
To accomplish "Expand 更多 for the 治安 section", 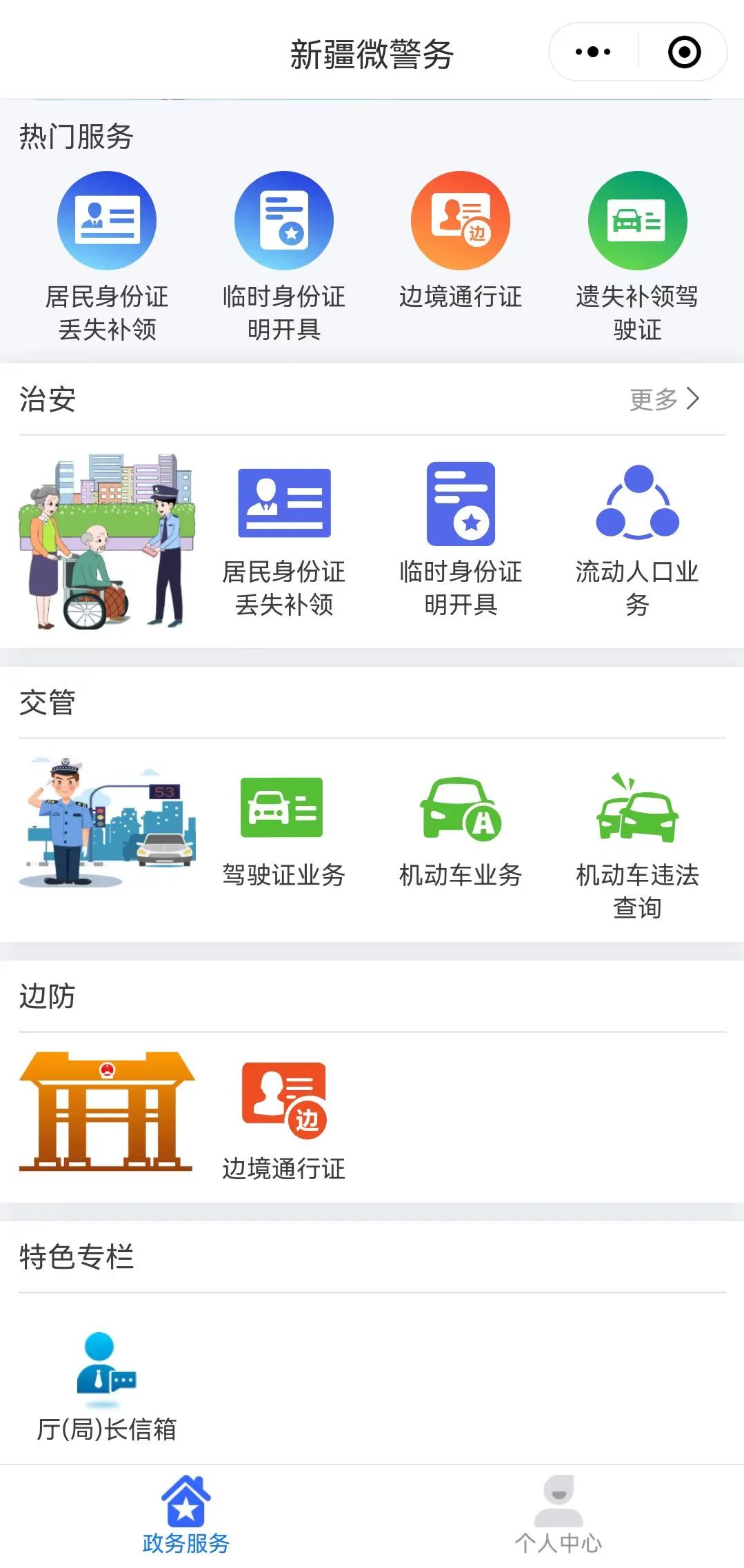I will (x=663, y=399).
